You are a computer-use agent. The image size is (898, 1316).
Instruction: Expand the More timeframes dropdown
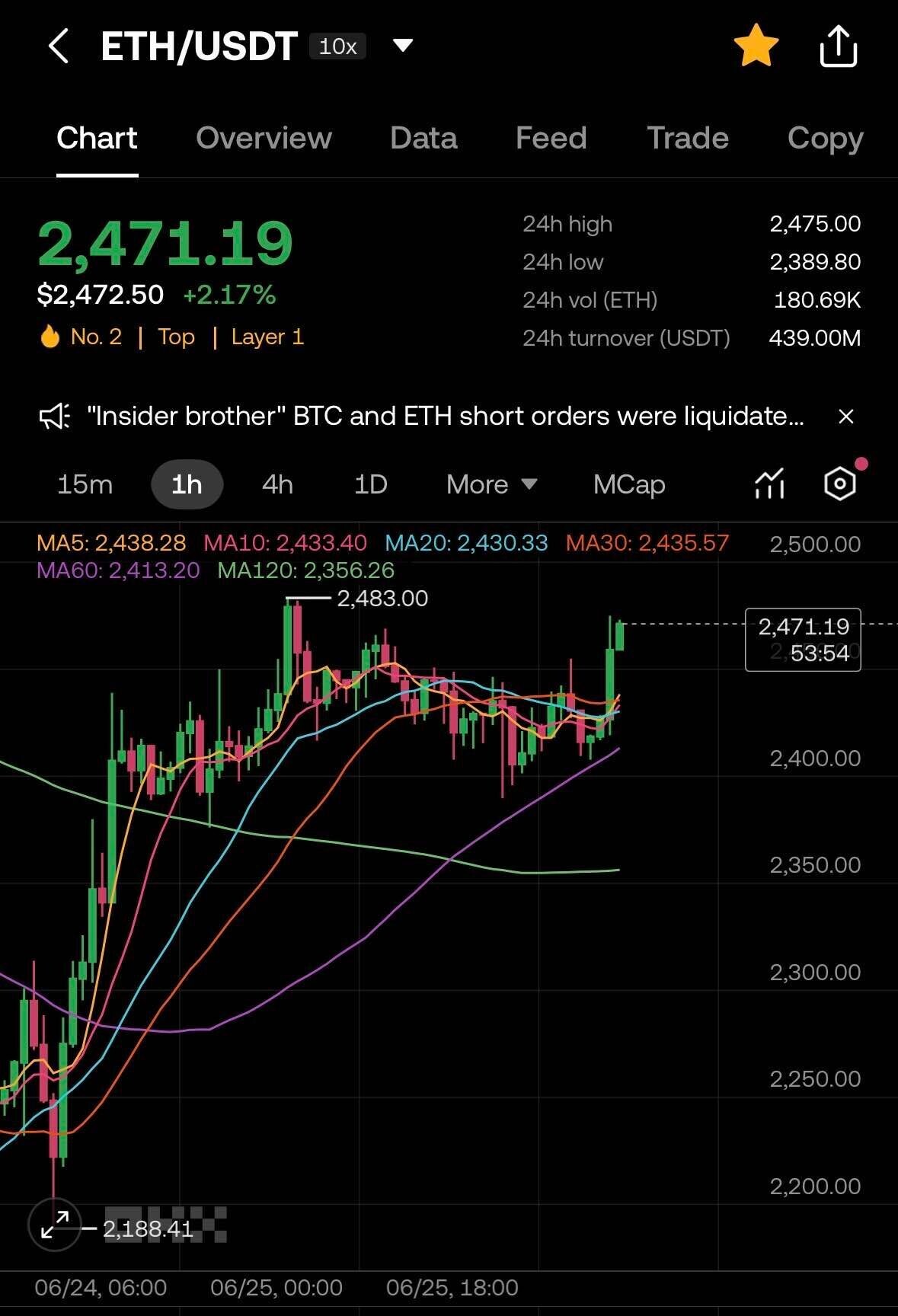[491, 484]
